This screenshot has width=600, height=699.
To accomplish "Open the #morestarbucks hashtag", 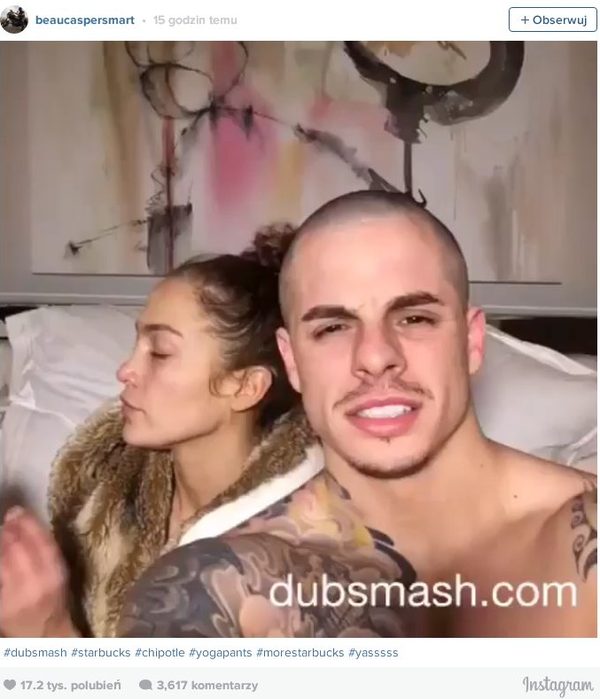I will [x=300, y=652].
